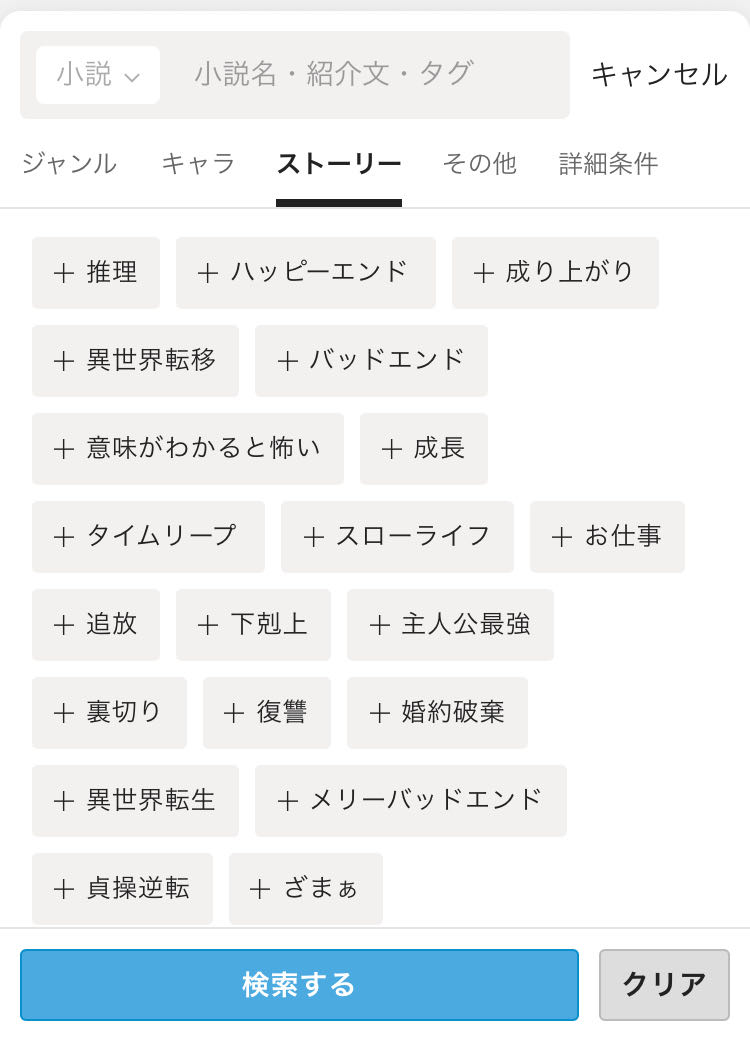Choose the スローライフ tag chip
Viewport: 750px width, 1041px height.
(397, 536)
